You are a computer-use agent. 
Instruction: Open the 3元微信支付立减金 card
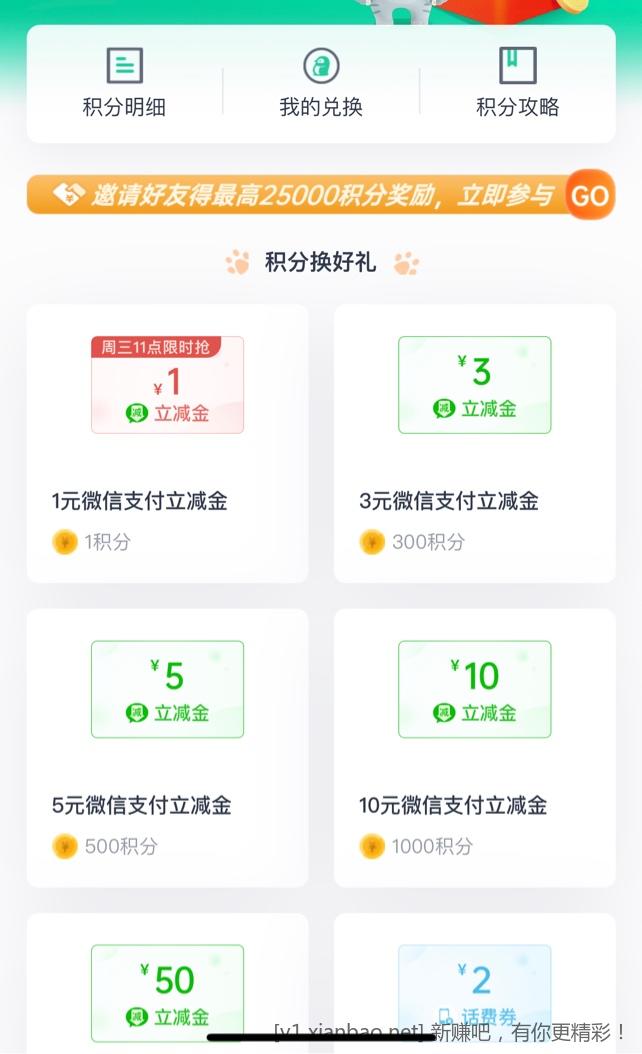[x=474, y=443]
